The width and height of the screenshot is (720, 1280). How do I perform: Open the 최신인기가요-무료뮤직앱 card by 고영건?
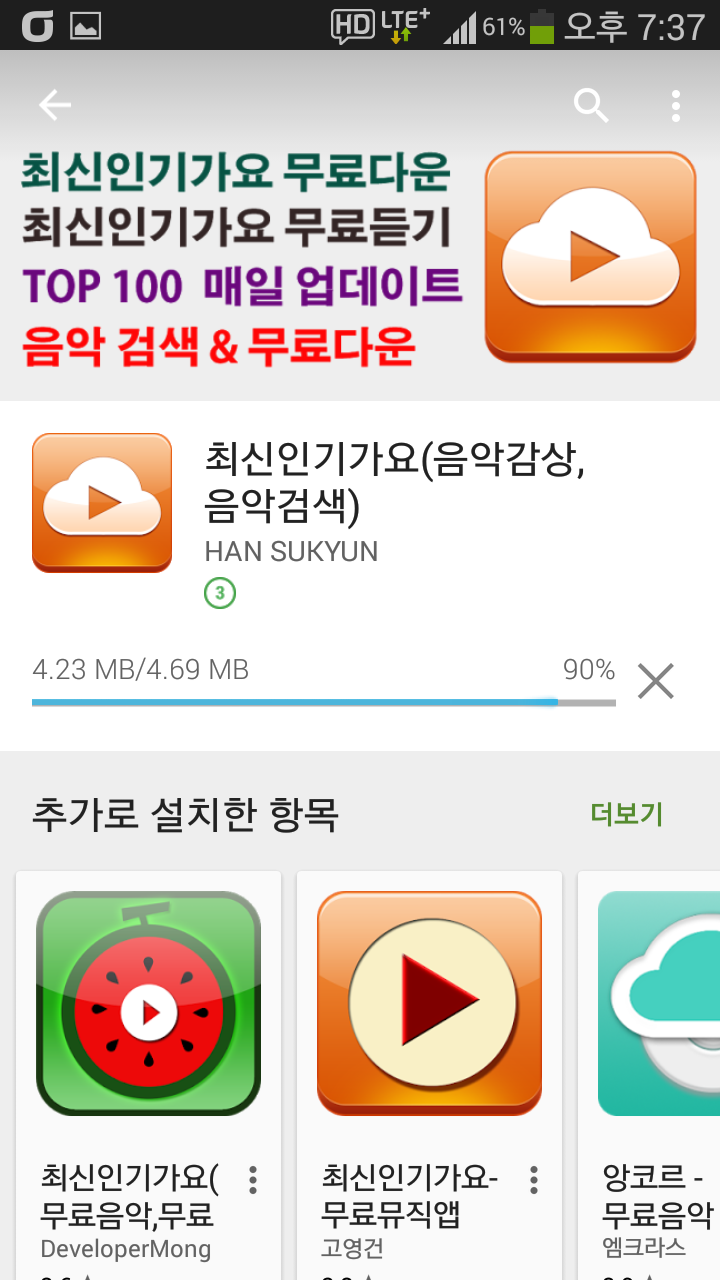click(429, 1004)
